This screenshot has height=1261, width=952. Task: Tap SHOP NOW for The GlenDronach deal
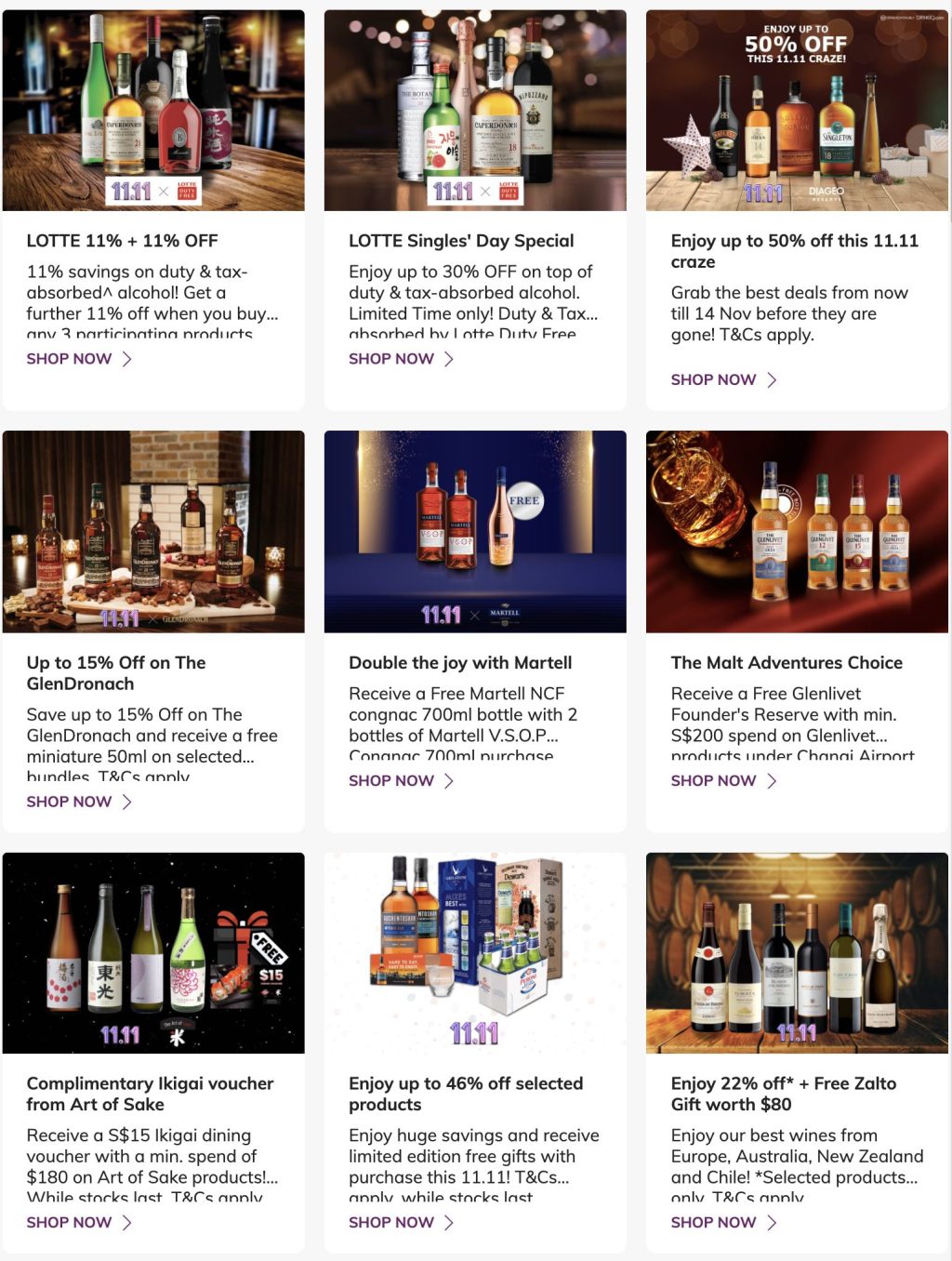(79, 802)
